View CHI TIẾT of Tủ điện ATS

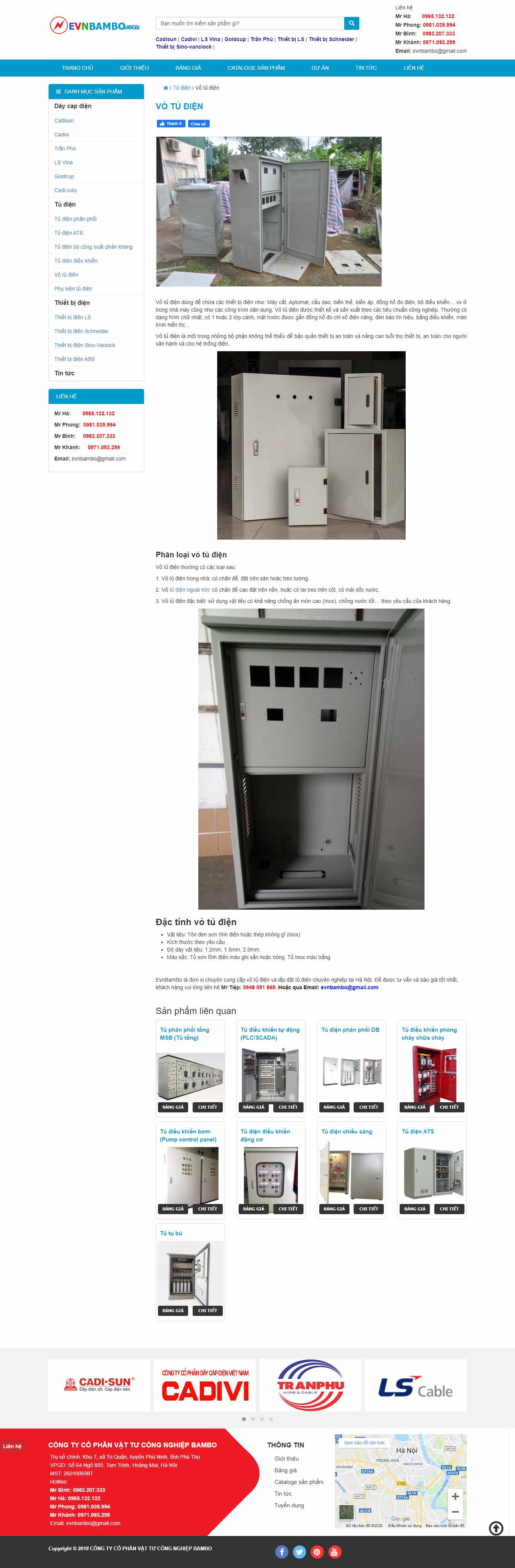pyautogui.click(x=449, y=1209)
